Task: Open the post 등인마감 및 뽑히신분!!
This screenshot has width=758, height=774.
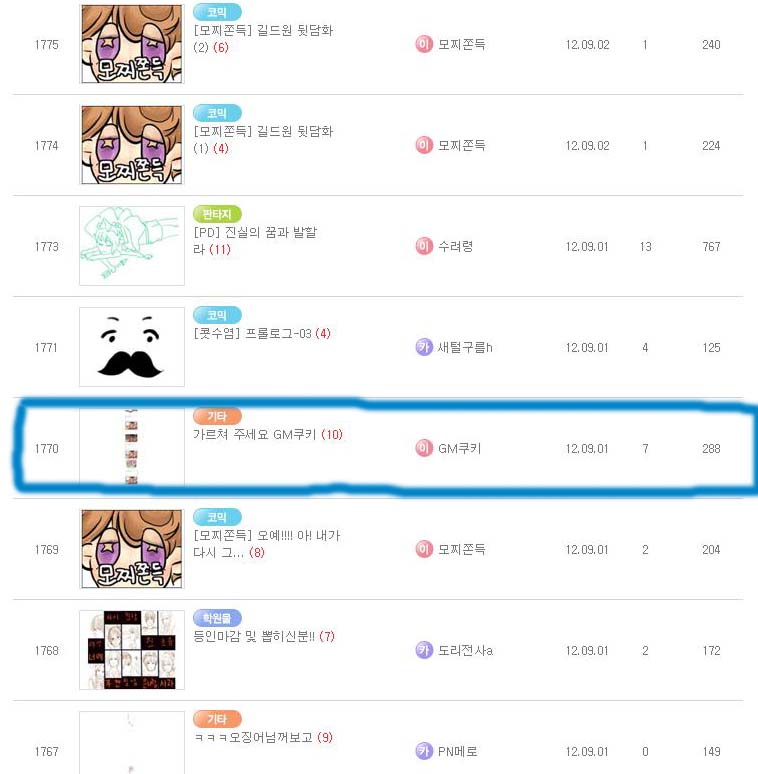Action: 254,637
